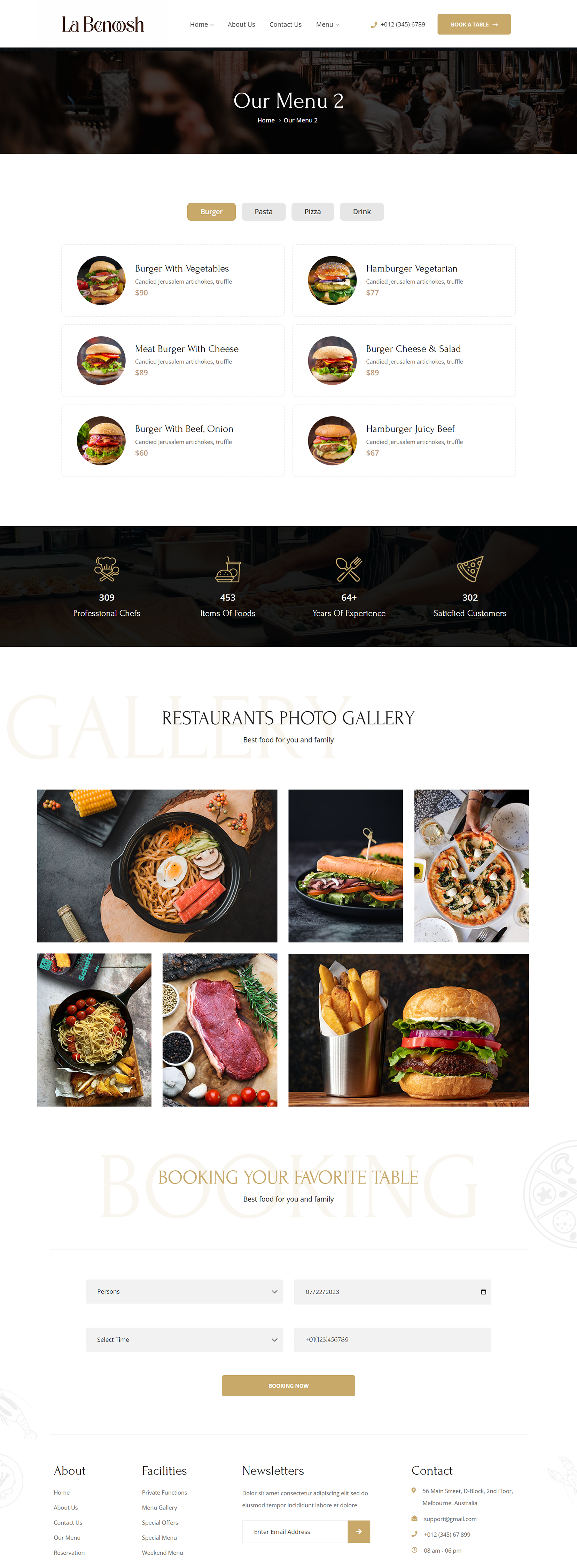Screen dimensions: 577x1568
Task: Expand the Select Time dropdown
Action: 184,1339
